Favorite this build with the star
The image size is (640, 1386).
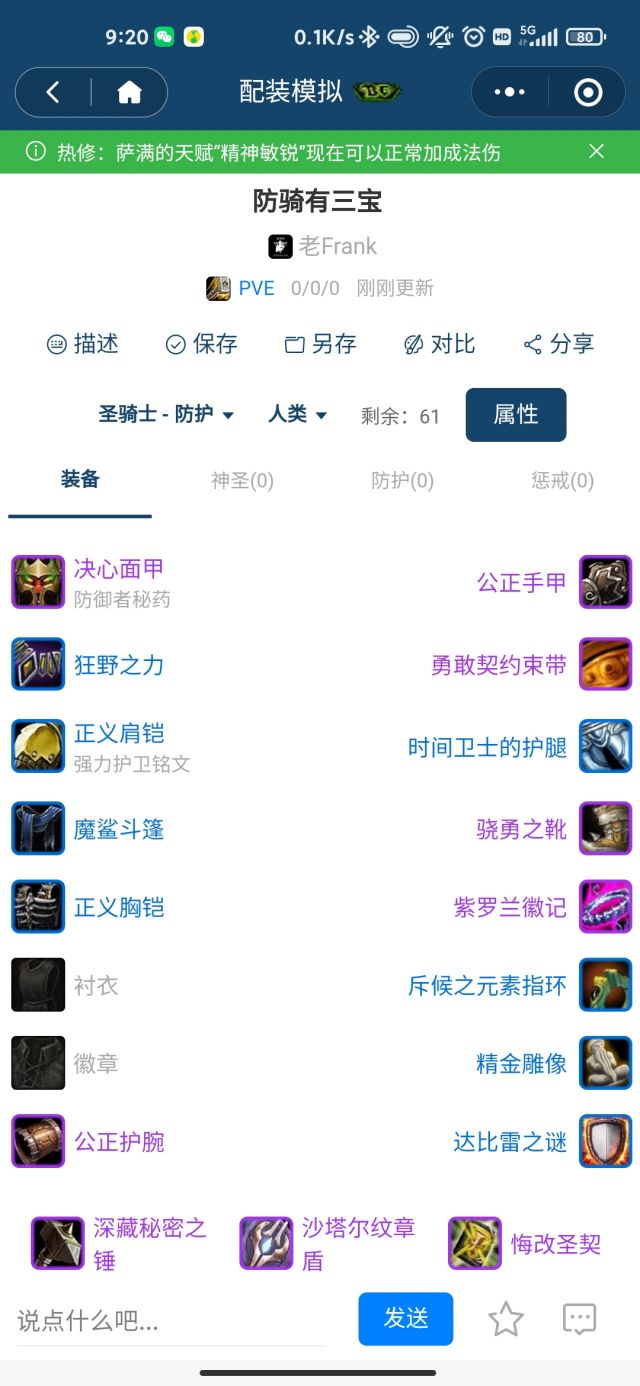[x=505, y=1320]
